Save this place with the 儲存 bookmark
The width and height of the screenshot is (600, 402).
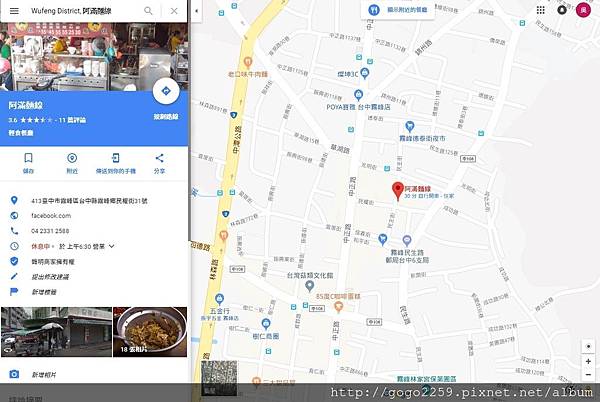point(28,161)
